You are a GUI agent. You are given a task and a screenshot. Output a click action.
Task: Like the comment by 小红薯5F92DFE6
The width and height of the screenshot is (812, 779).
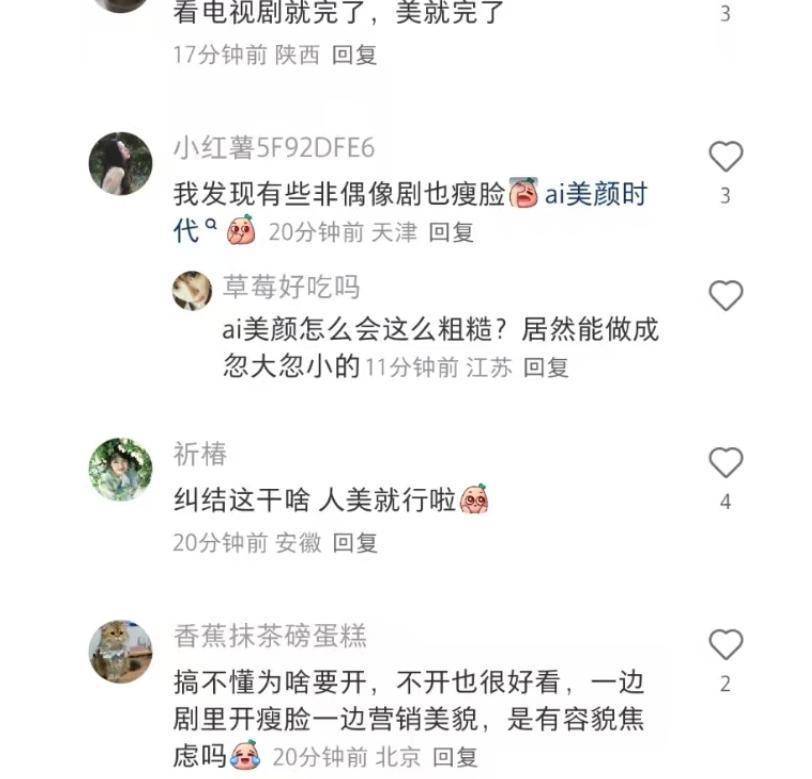(726, 157)
